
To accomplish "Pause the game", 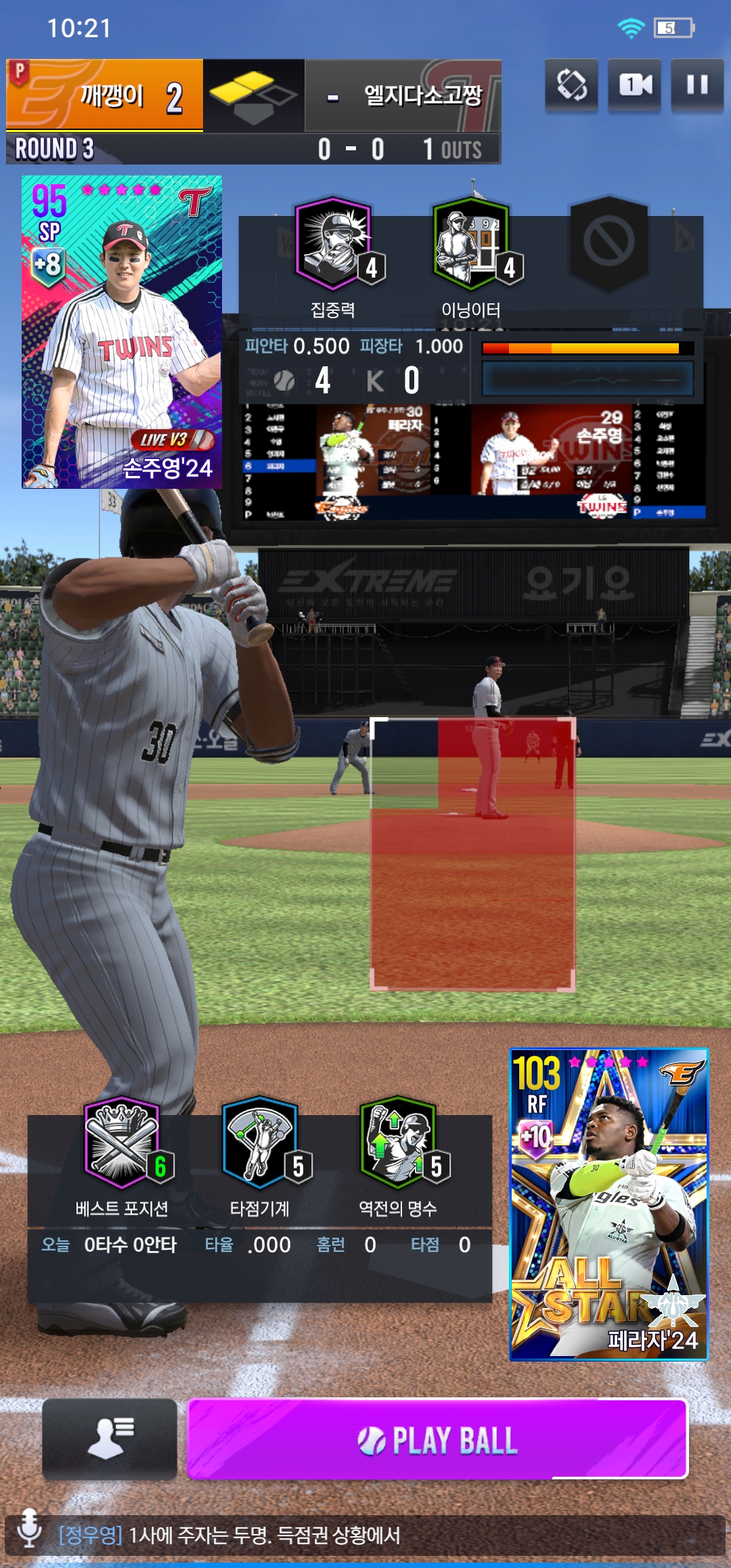I will point(697,85).
